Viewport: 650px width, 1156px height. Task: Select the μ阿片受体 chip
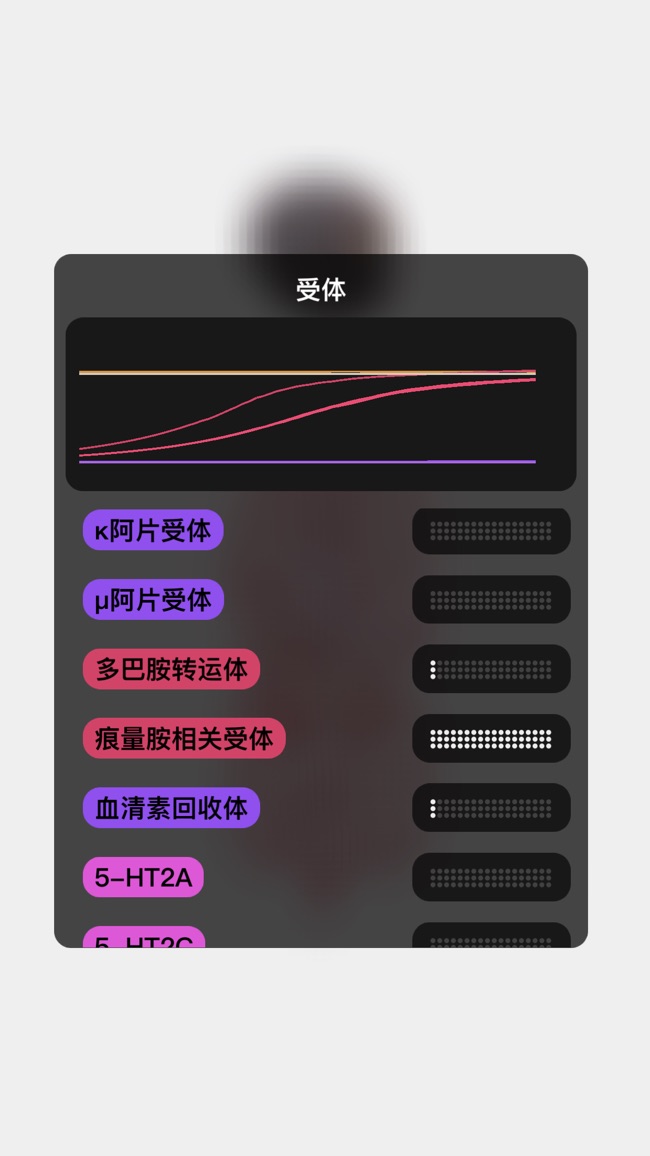click(x=153, y=599)
